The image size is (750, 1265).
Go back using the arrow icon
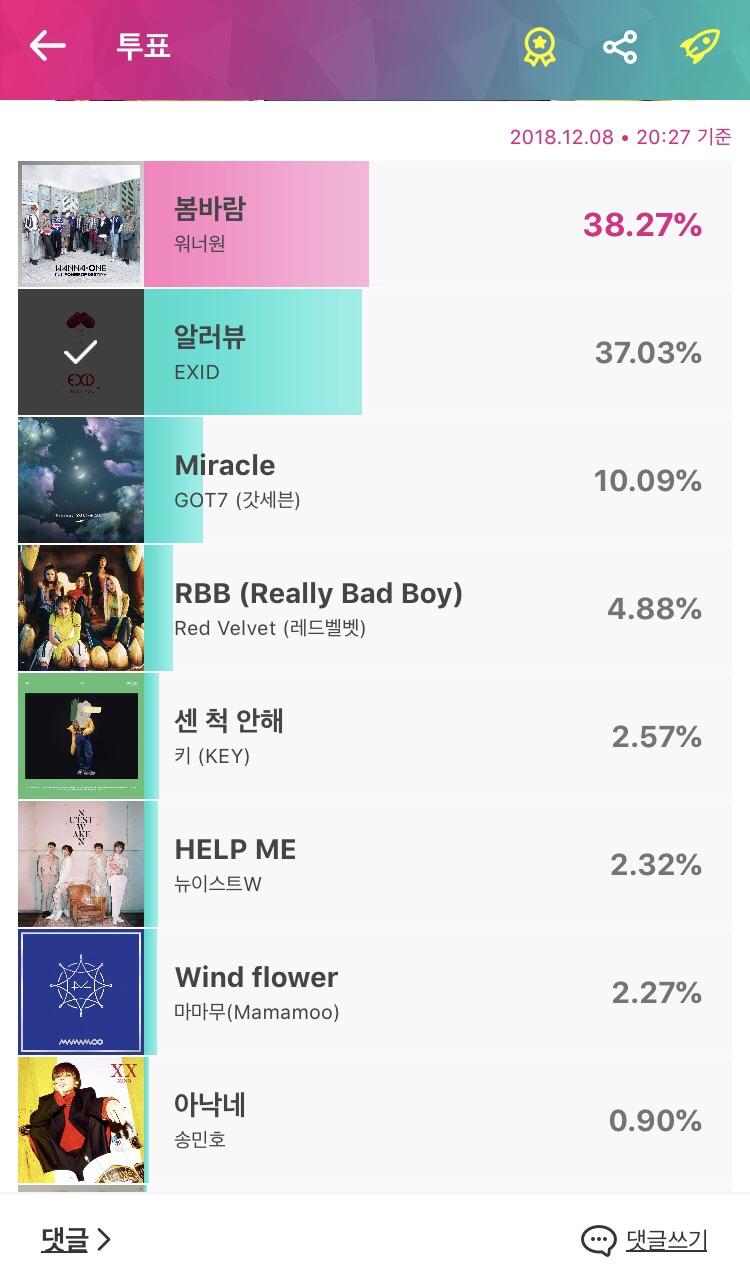point(47,46)
